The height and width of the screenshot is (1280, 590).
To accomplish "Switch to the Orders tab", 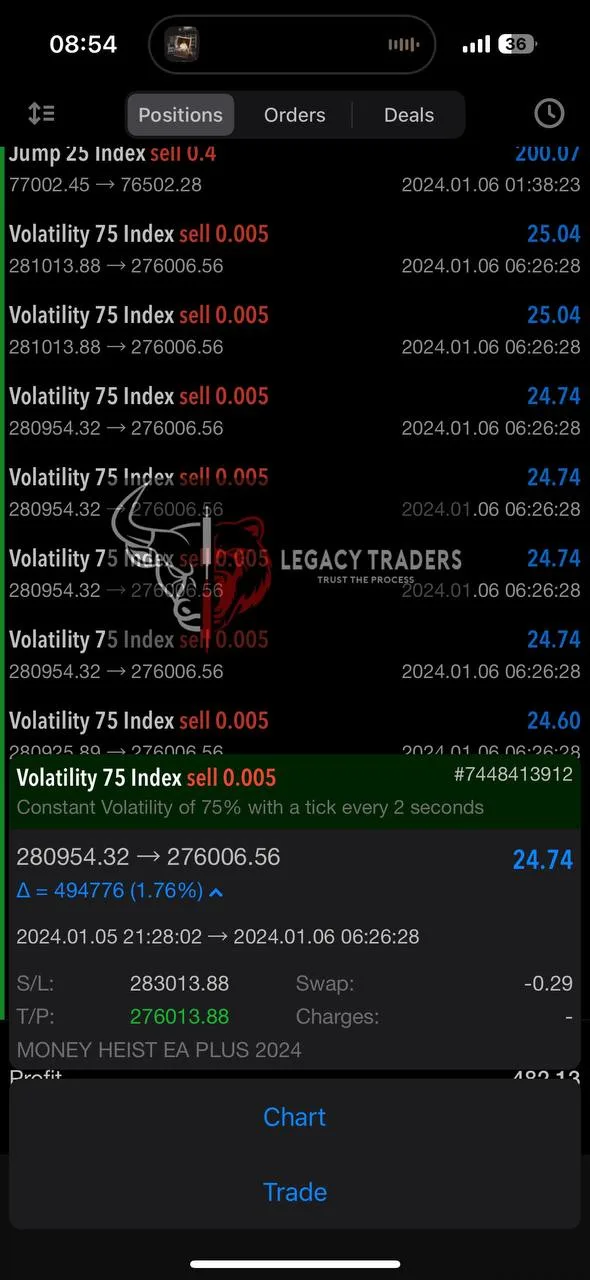I will pyautogui.click(x=294, y=115).
